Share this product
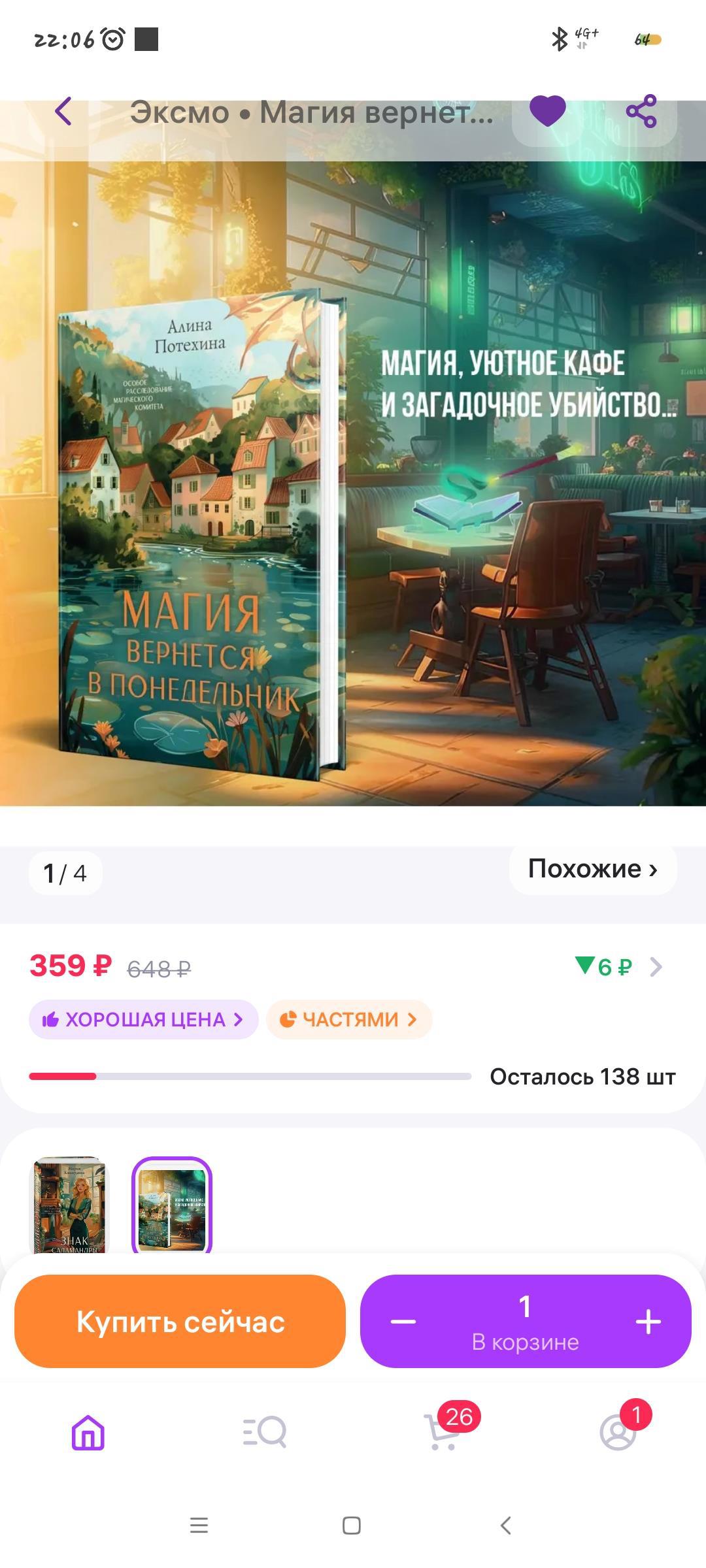Viewport: 706px width, 1568px height. (x=641, y=112)
